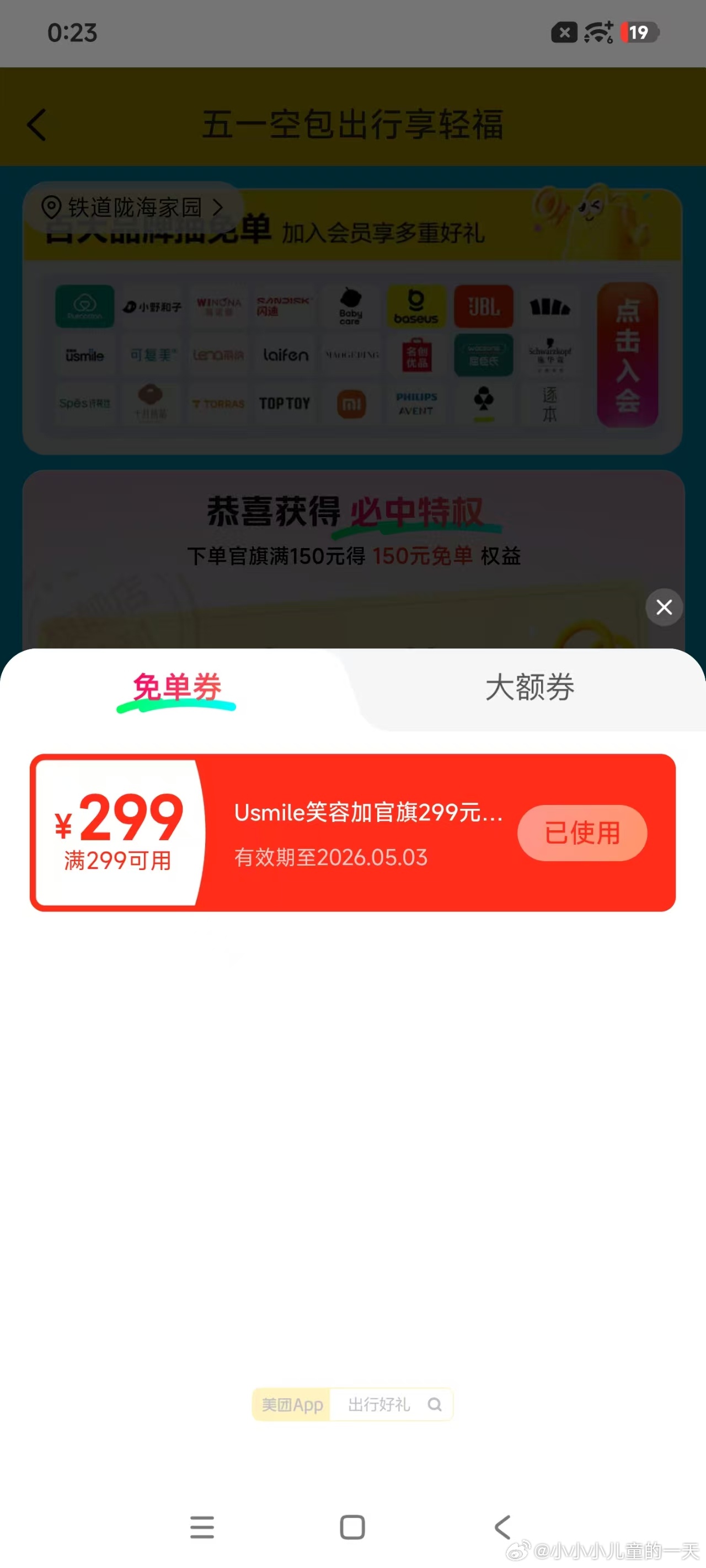Tap 点击入会 to join membership
The width and height of the screenshot is (706, 1568).
pyautogui.click(x=627, y=355)
